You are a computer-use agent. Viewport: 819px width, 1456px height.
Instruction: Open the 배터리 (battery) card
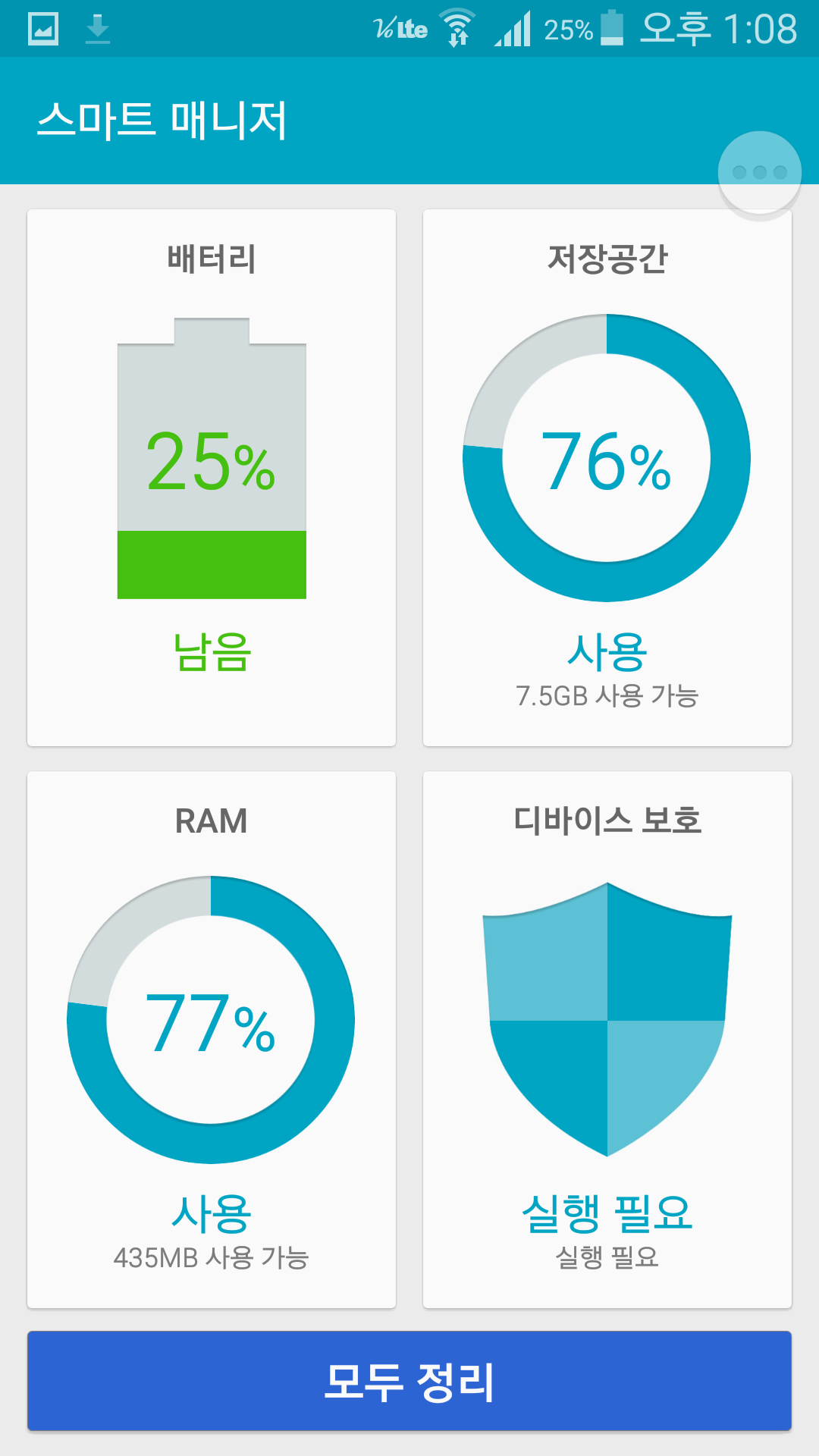212,478
